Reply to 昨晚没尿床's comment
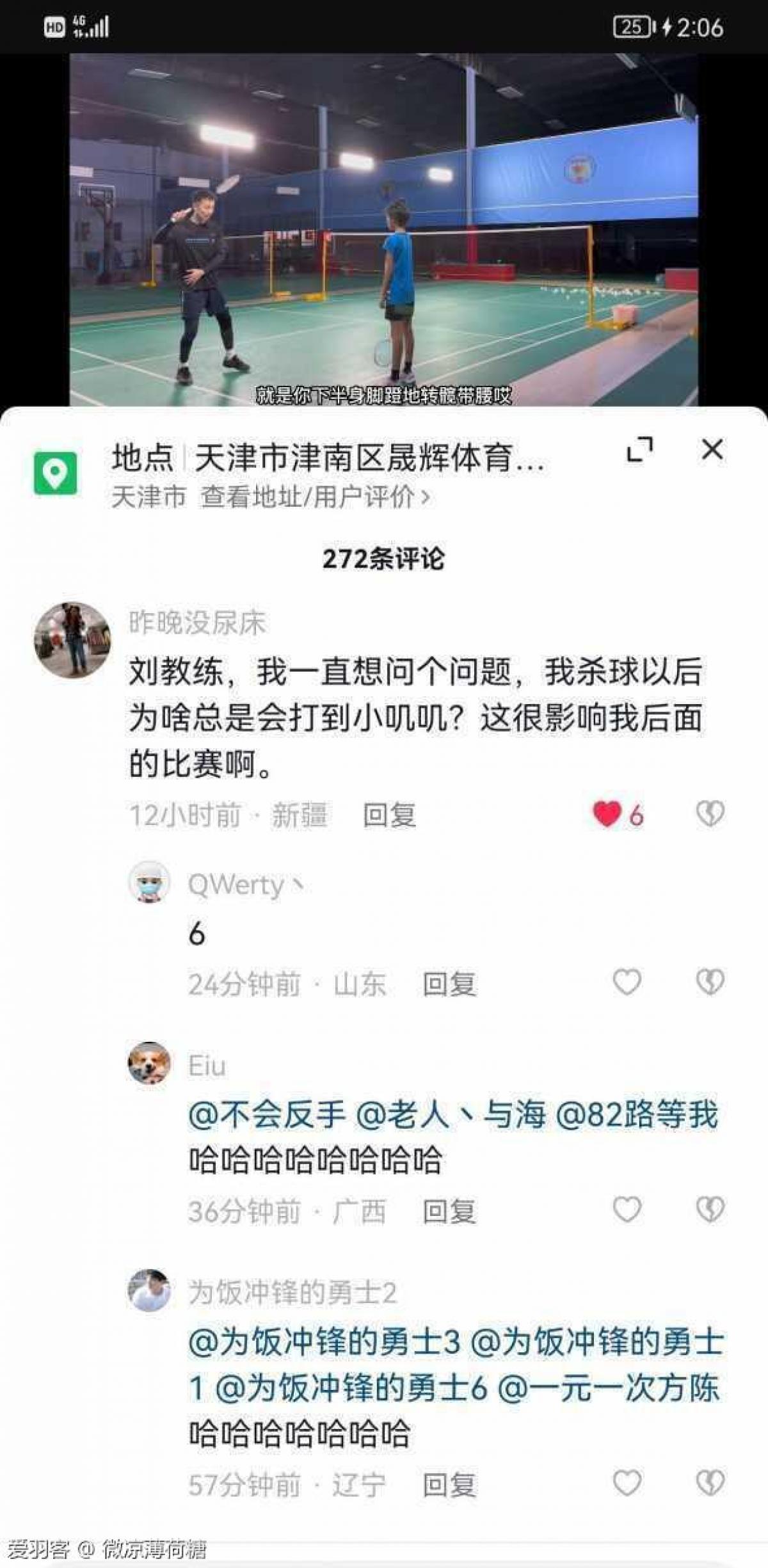Viewport: 768px width, 1568px height. click(389, 815)
